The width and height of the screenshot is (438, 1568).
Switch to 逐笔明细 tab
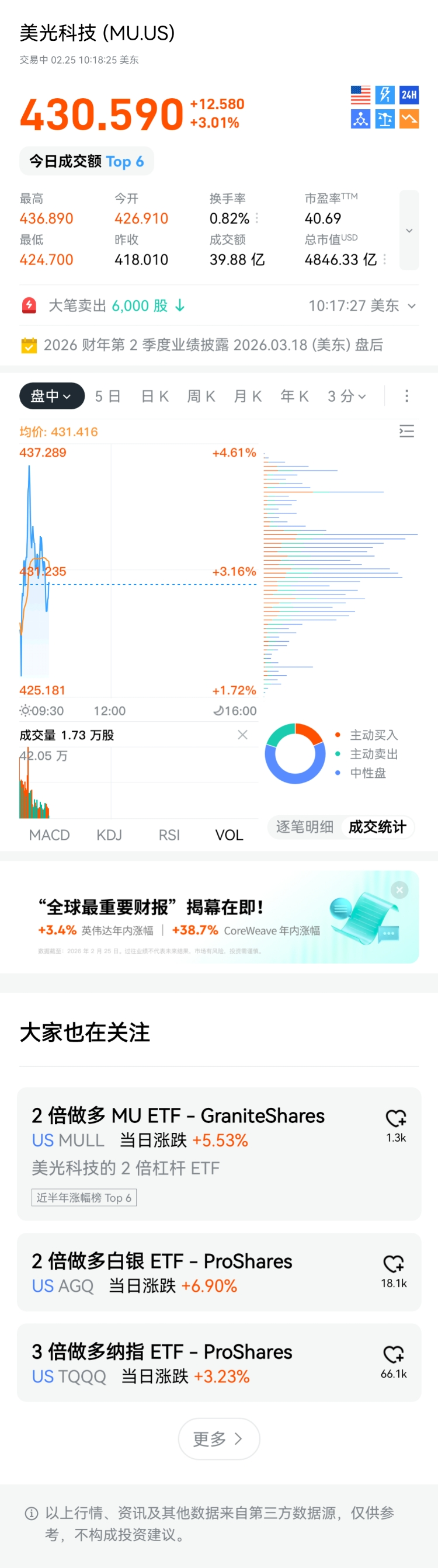(304, 826)
